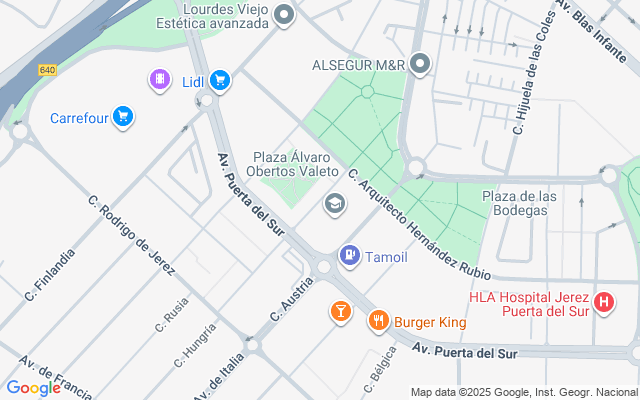Select the Burger King restaurant pin
The width and height of the screenshot is (640, 400).
[378, 321]
